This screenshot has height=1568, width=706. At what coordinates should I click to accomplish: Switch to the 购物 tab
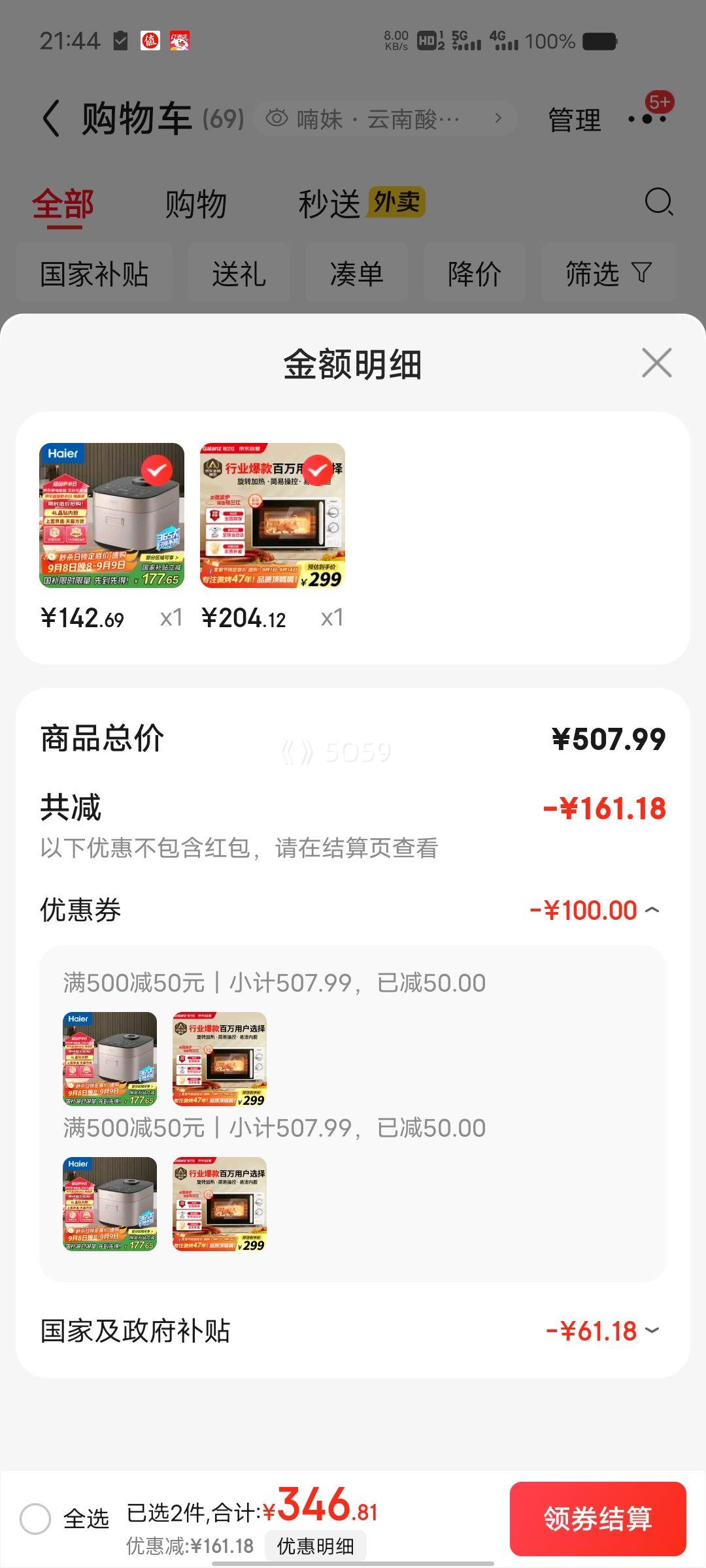coord(195,204)
